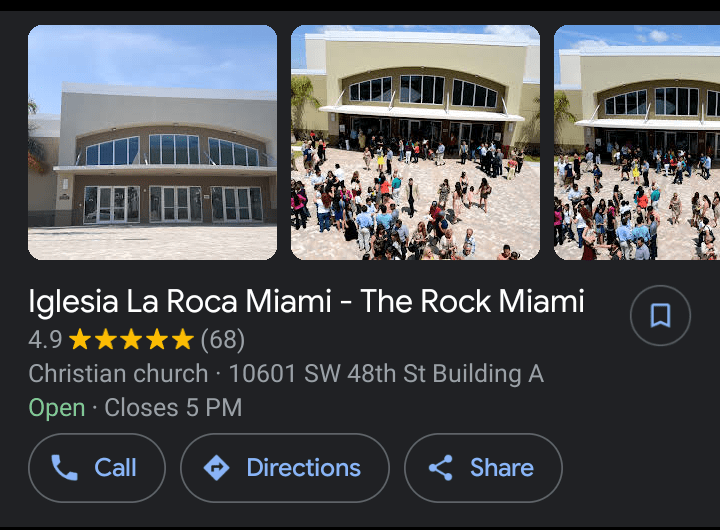Open the photo of crowd outside church
This screenshot has height=530, width=720.
point(415,142)
